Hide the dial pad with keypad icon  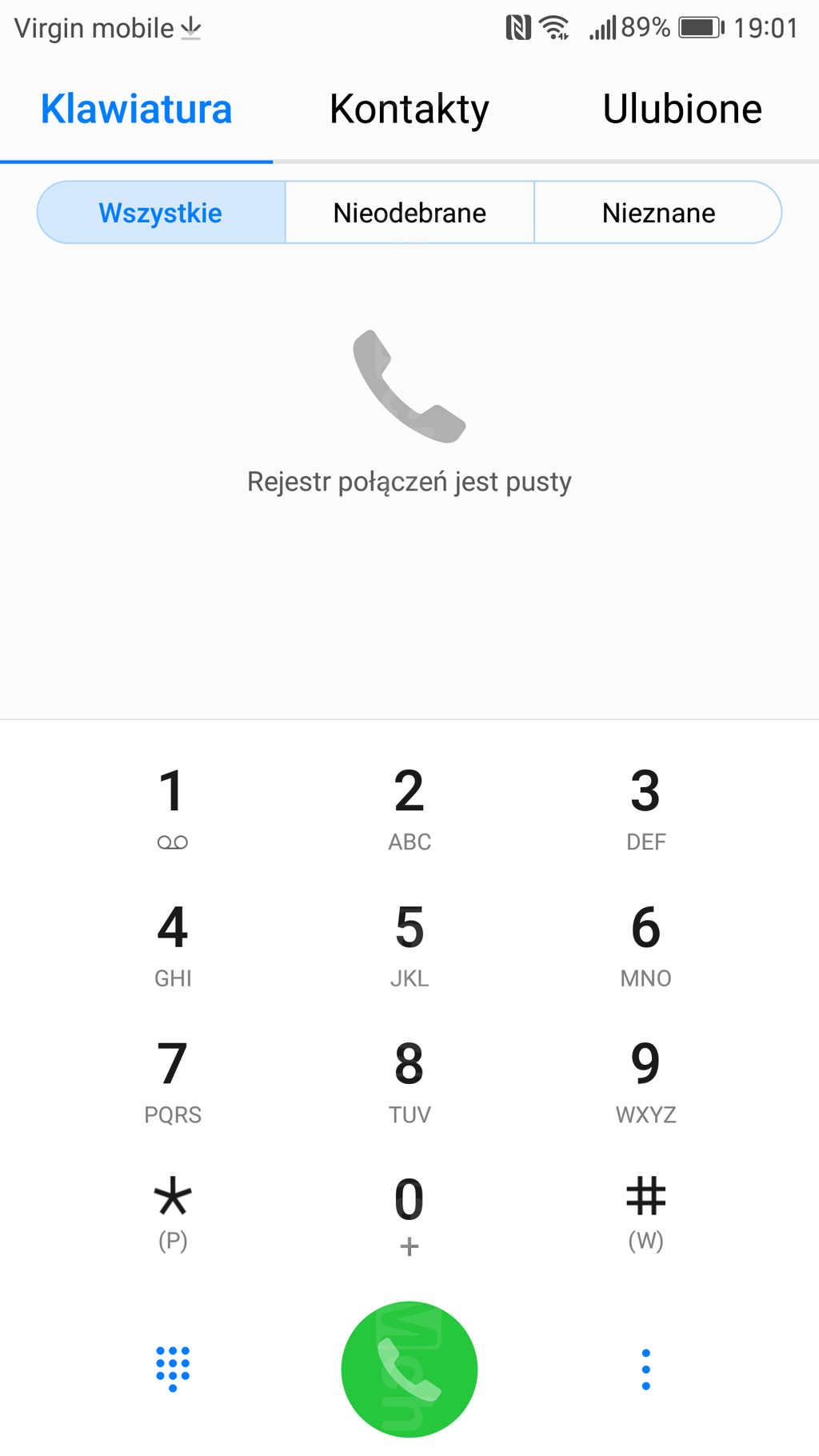(173, 1369)
